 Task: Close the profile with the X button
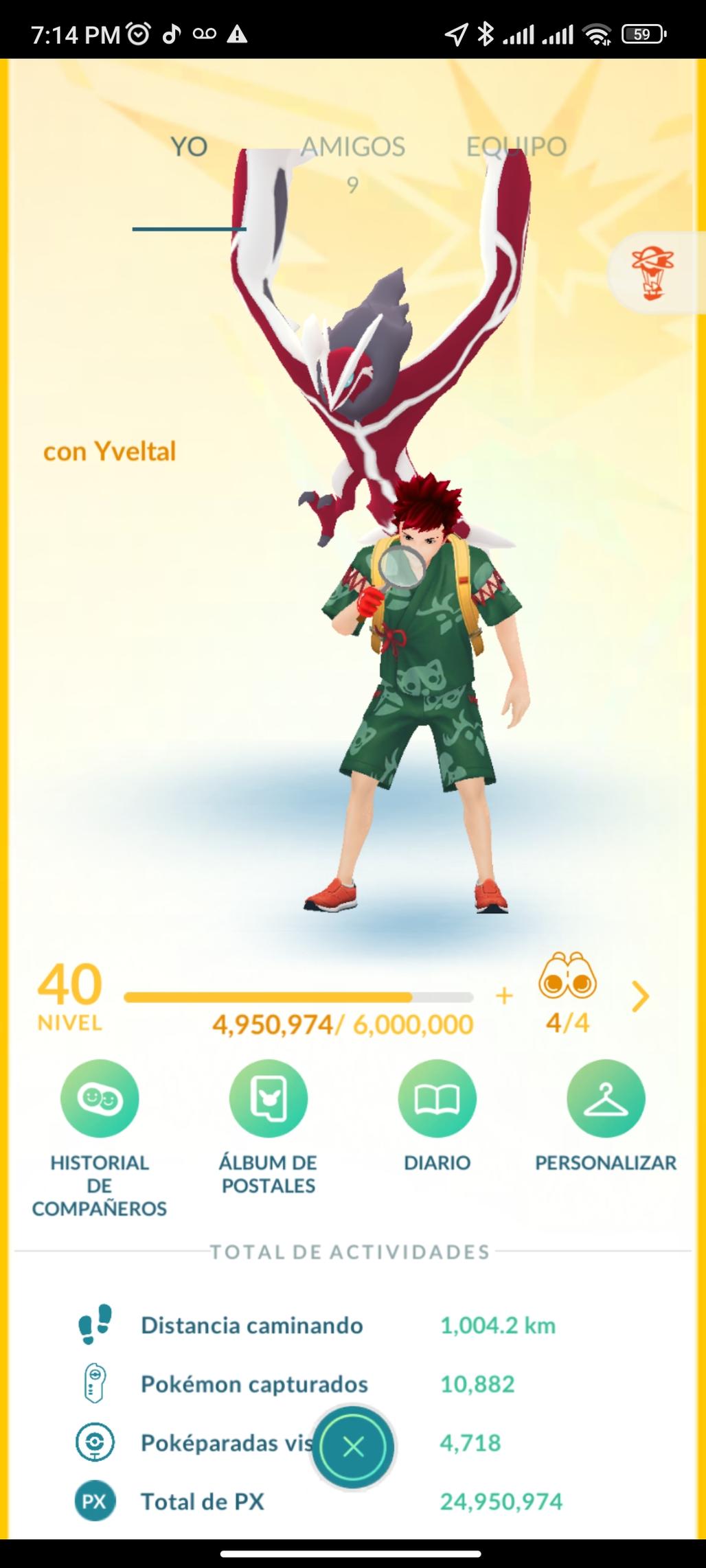[x=353, y=1446]
